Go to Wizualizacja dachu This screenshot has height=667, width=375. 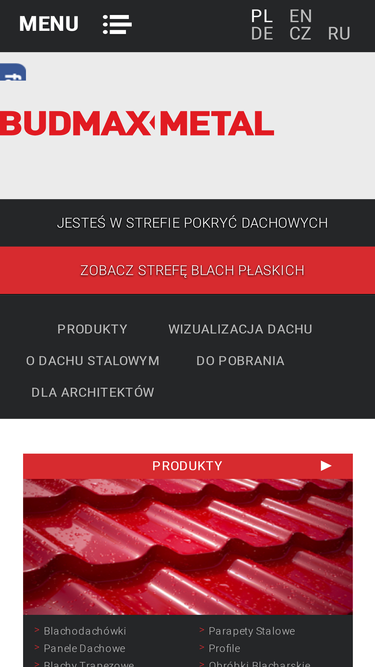click(240, 329)
